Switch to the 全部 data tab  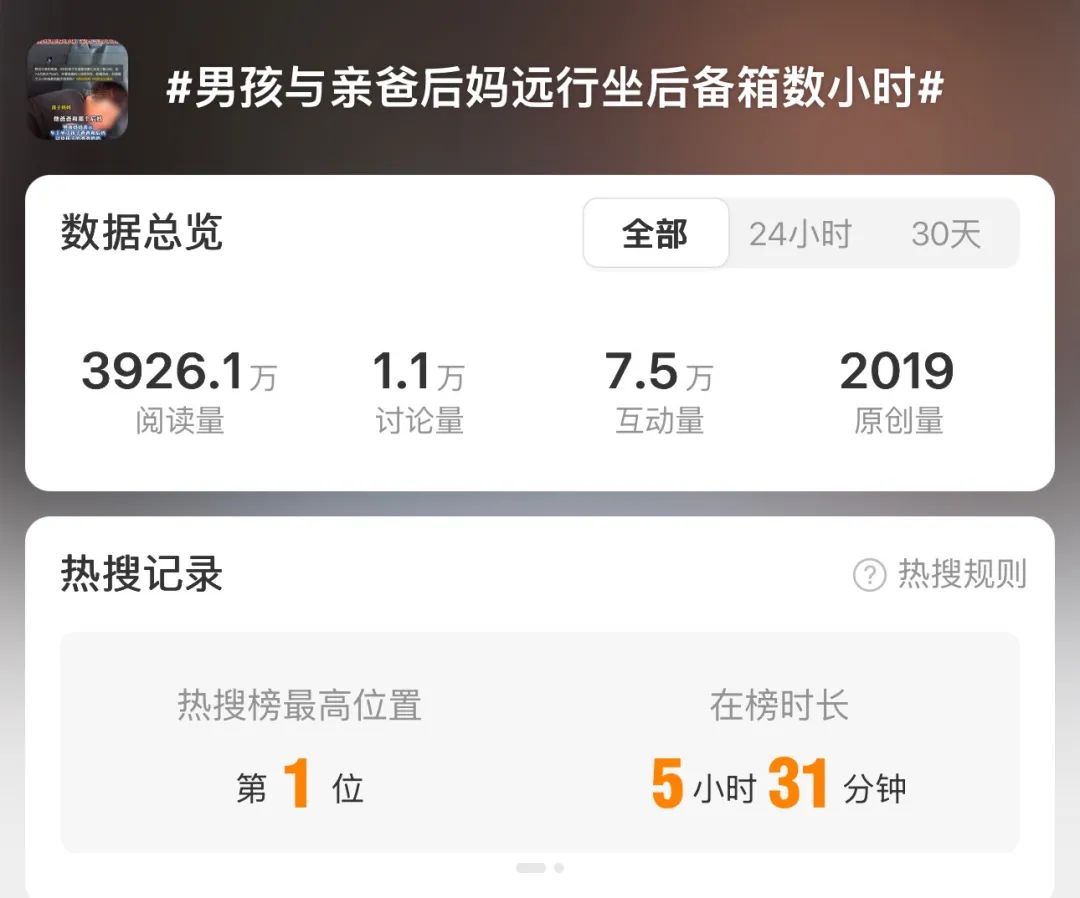pos(656,234)
